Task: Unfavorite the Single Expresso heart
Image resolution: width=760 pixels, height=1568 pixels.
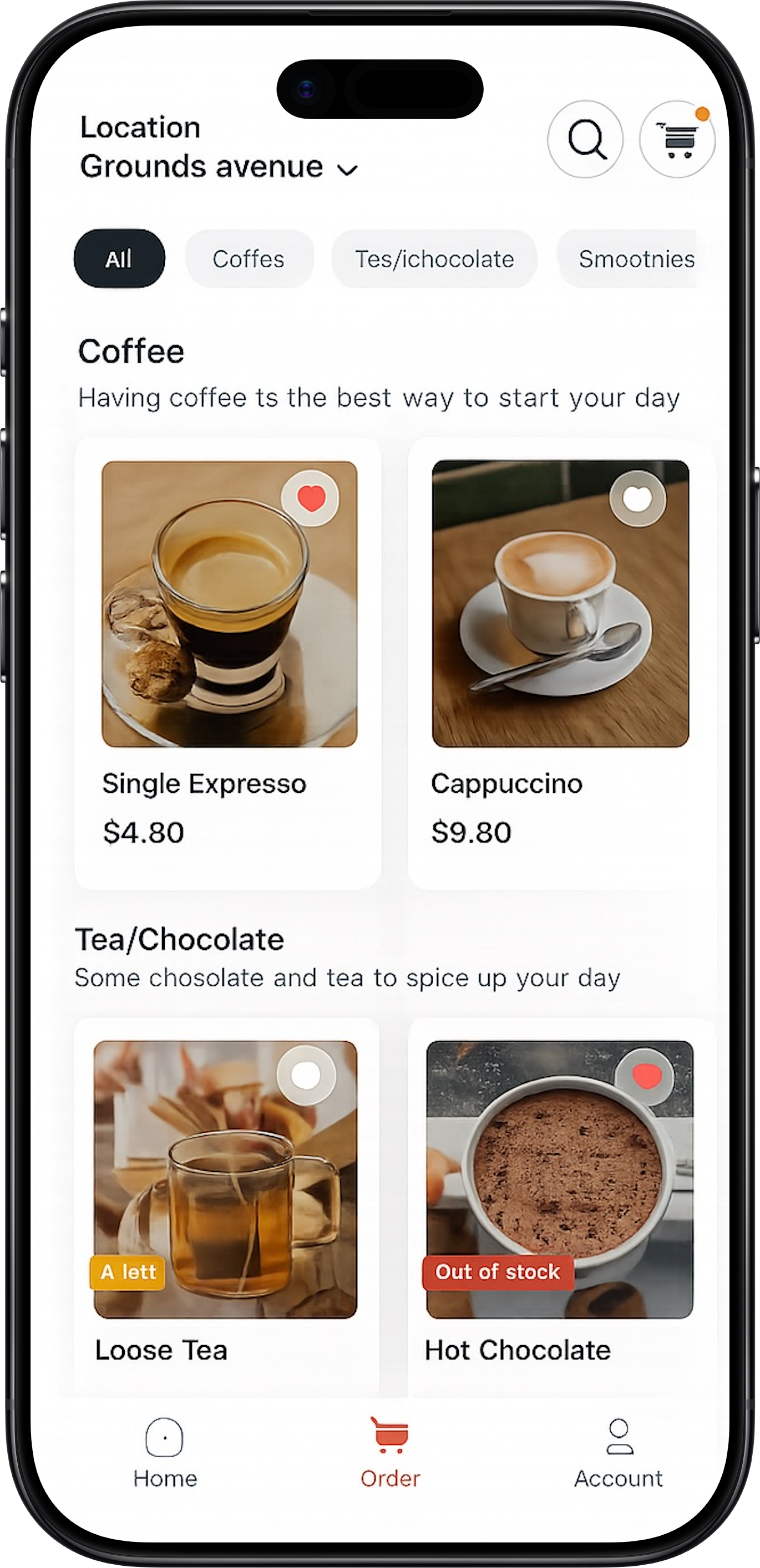Action: [x=311, y=498]
